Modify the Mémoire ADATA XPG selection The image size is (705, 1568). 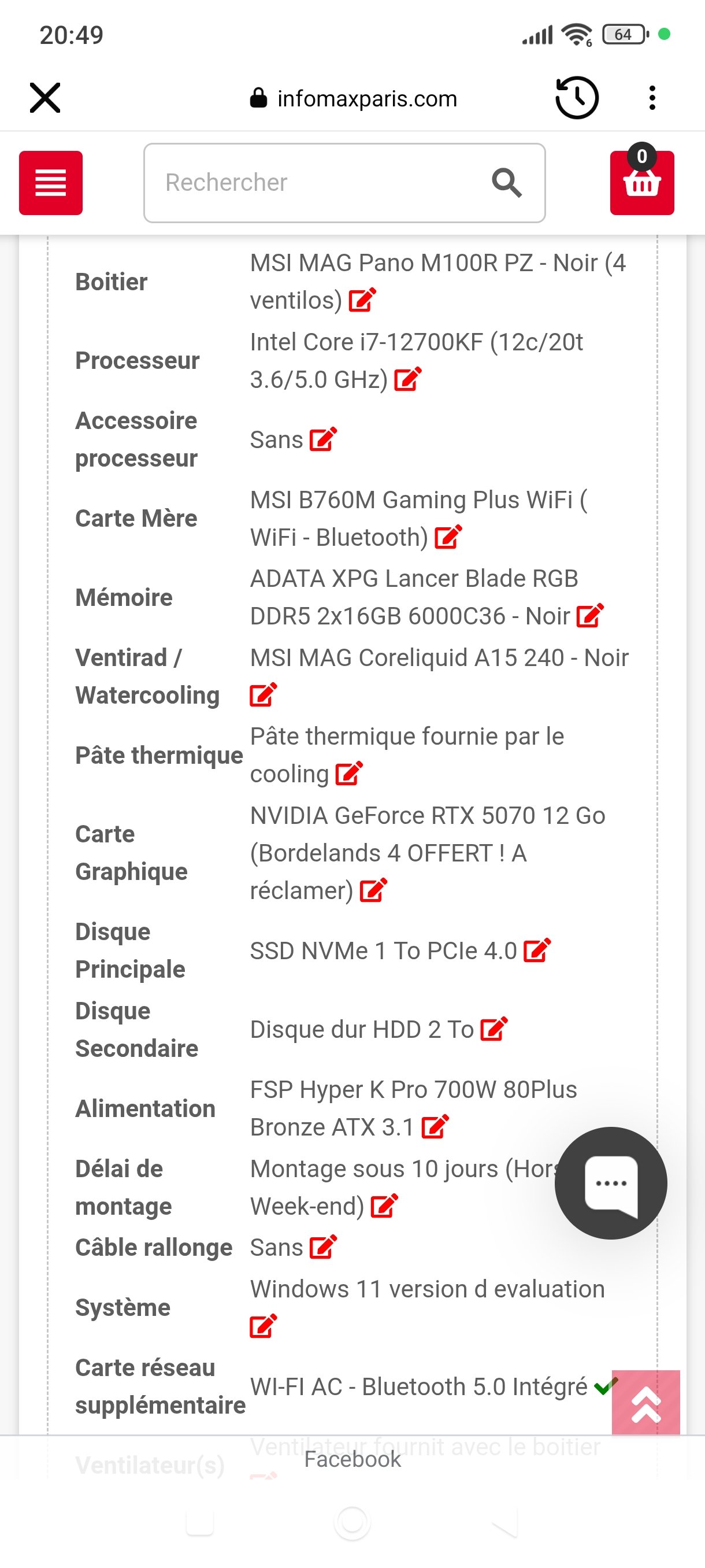590,615
